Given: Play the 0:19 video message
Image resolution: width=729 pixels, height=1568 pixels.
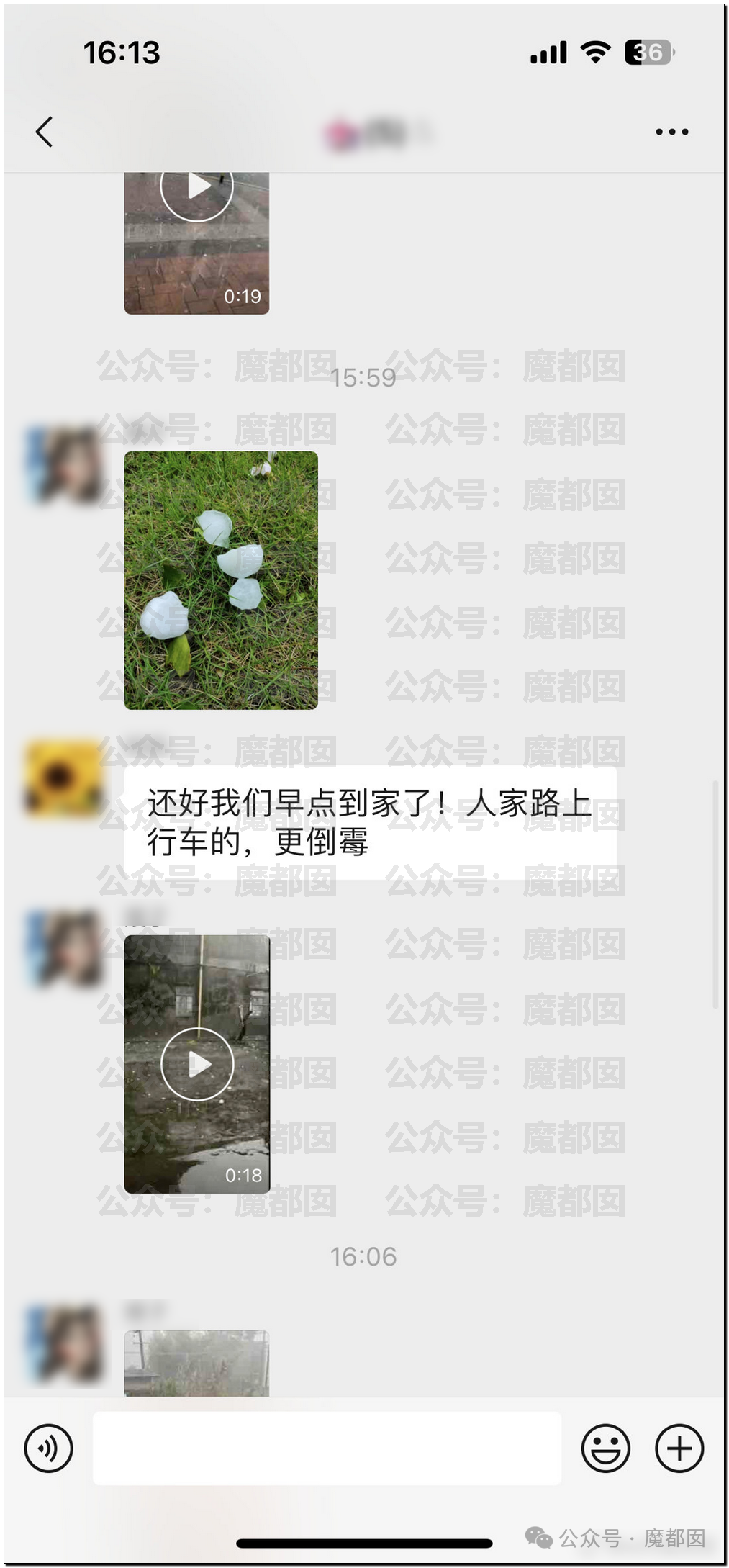Looking at the screenshot, I should [196, 243].
